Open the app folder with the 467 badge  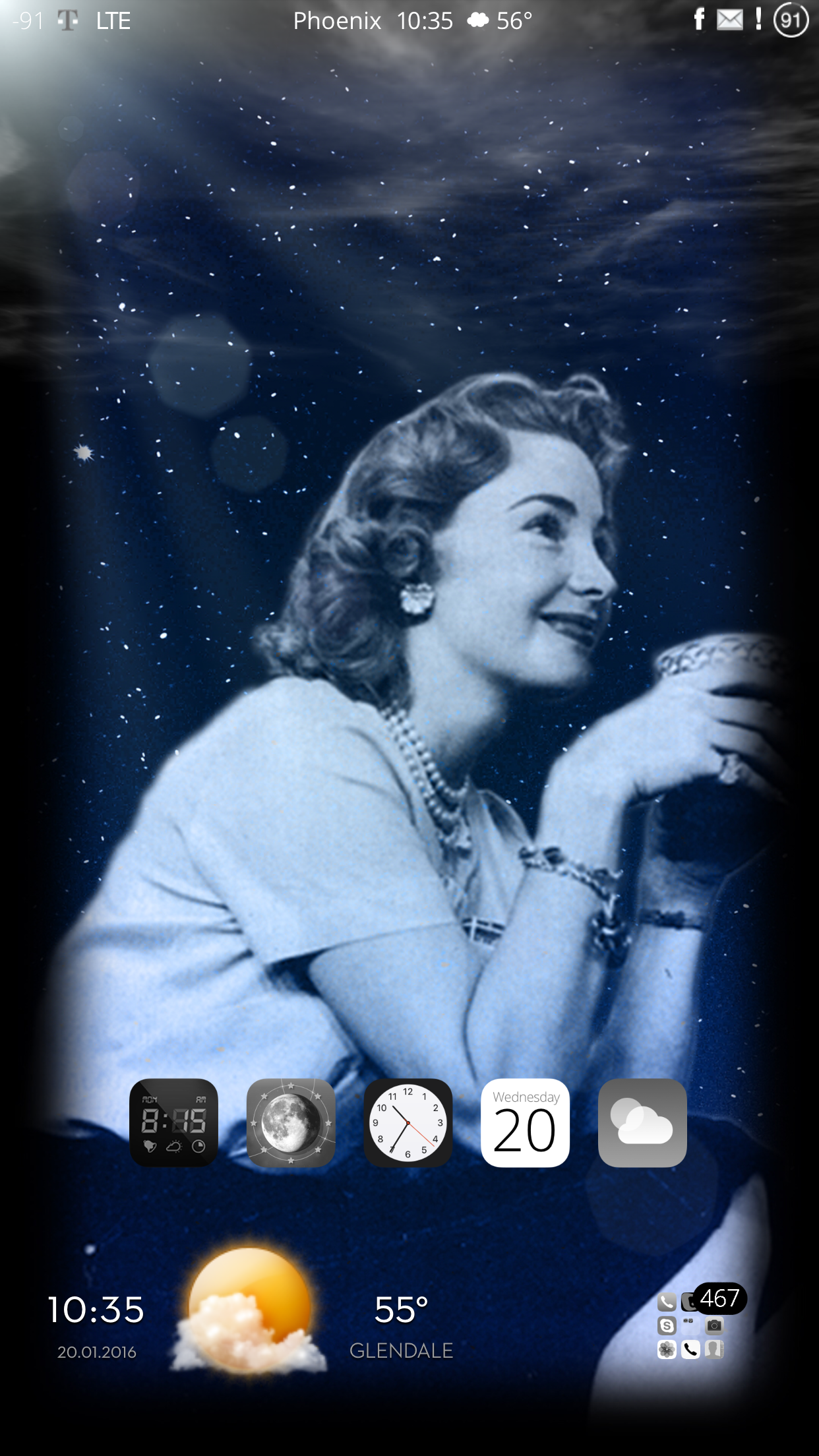[690, 1325]
